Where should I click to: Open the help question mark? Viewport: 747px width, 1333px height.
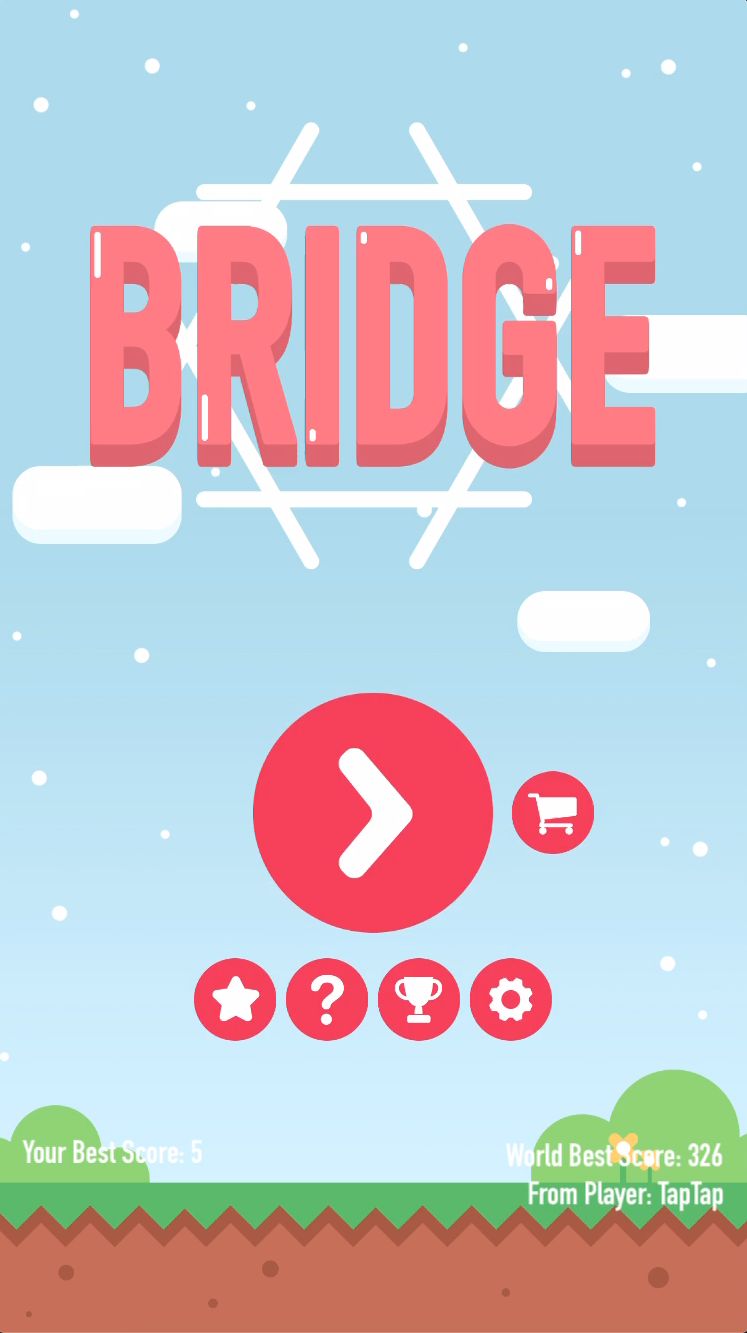point(327,999)
